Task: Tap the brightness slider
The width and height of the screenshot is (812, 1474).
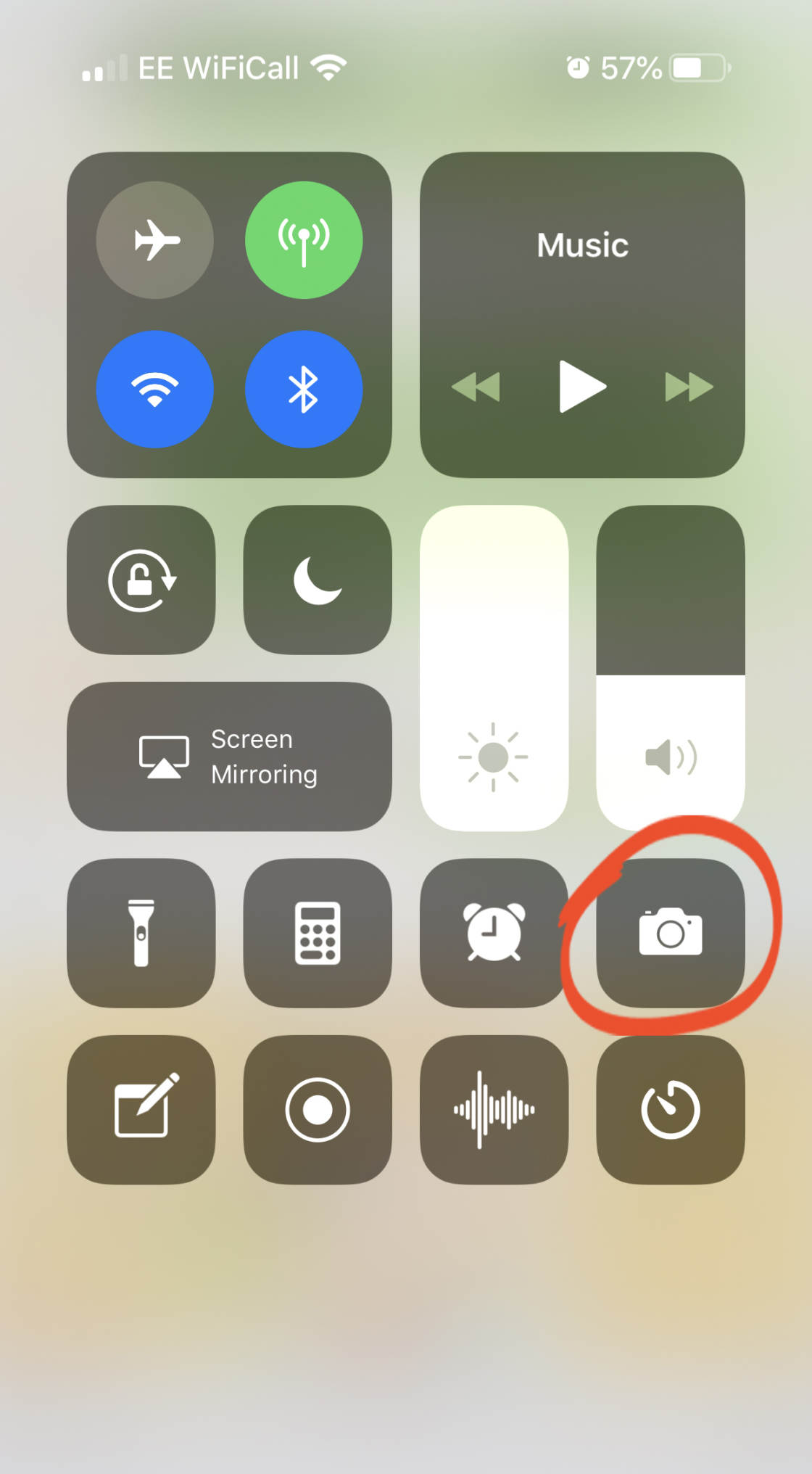Action: coord(494,668)
